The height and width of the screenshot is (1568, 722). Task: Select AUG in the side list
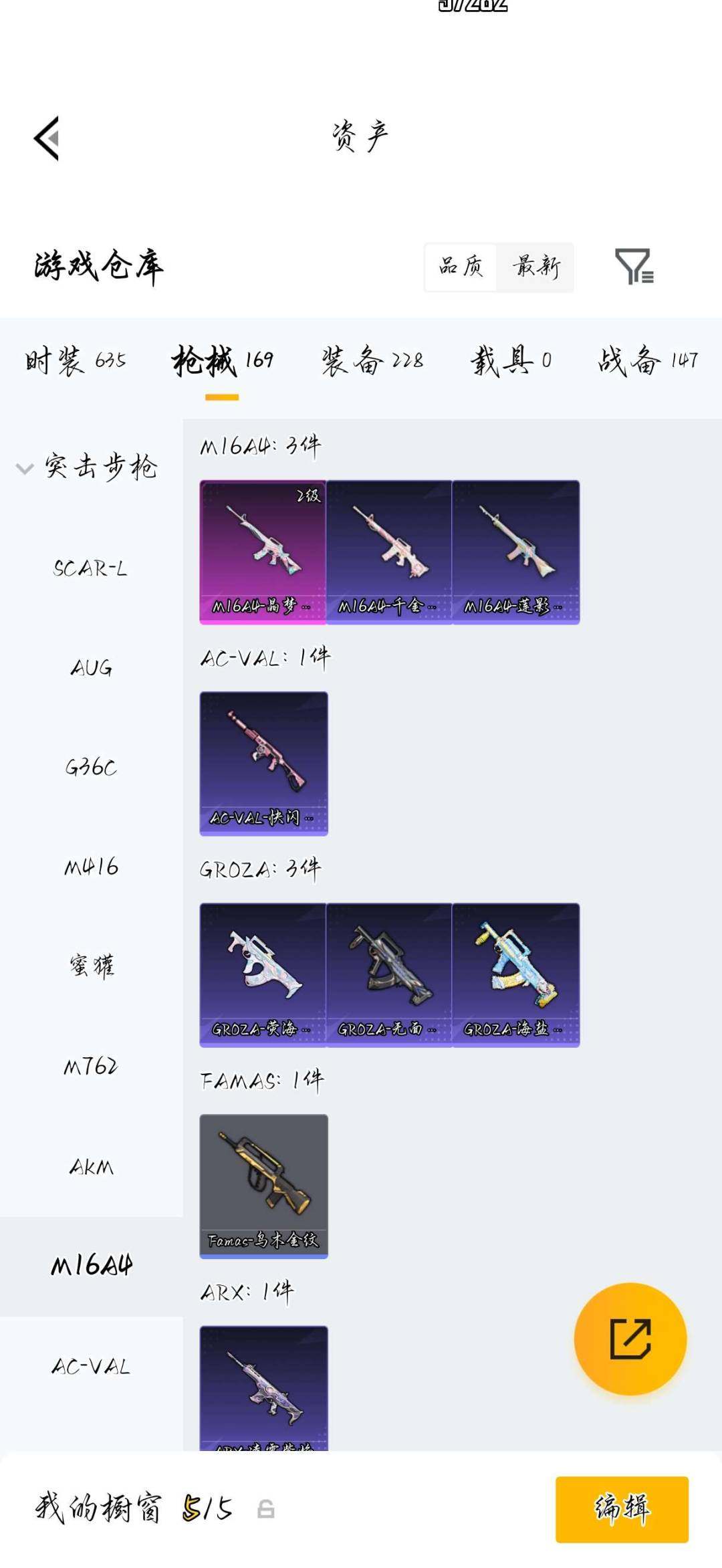tap(91, 667)
